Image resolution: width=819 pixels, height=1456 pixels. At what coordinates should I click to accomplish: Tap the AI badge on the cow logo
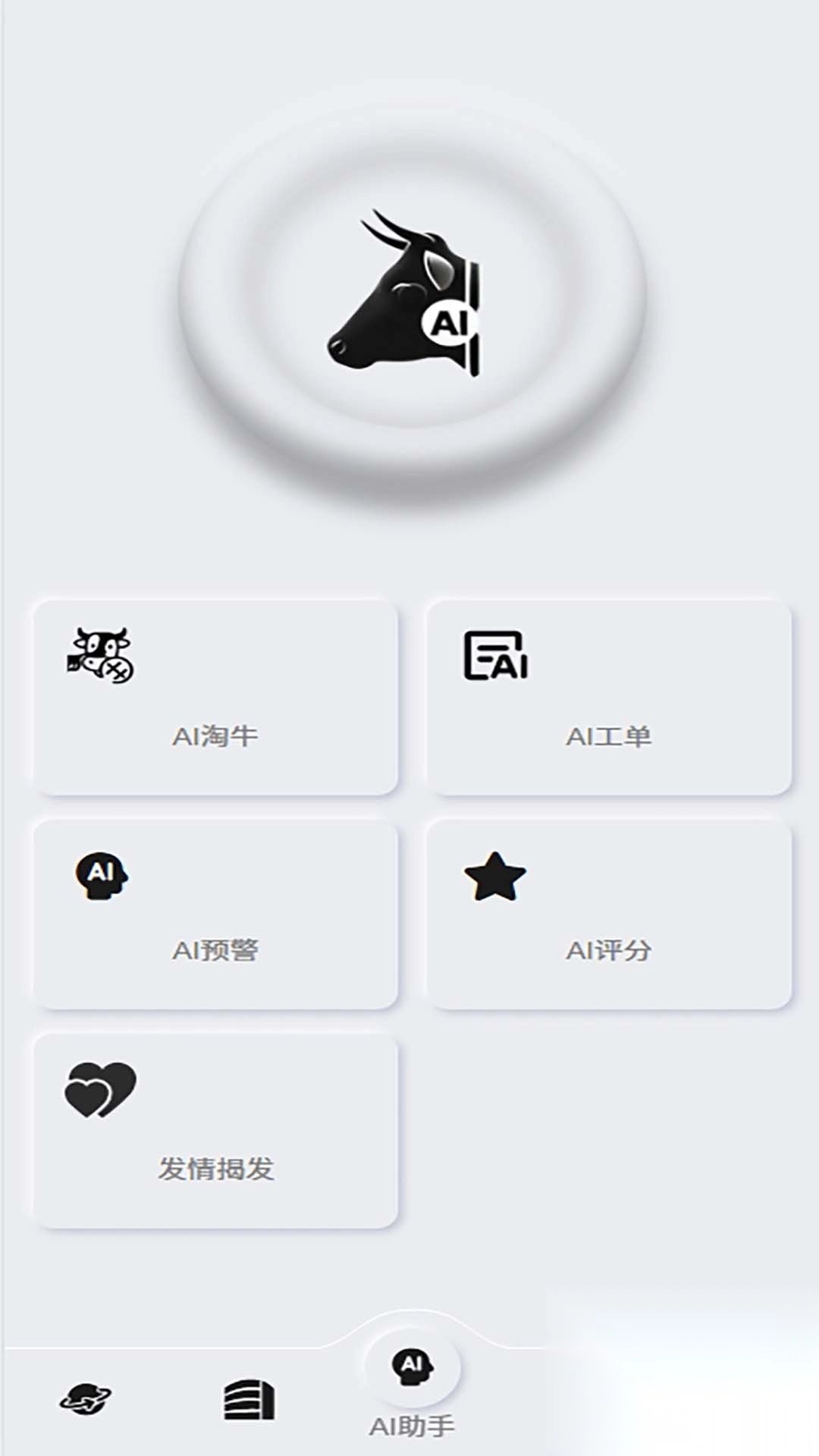[449, 322]
